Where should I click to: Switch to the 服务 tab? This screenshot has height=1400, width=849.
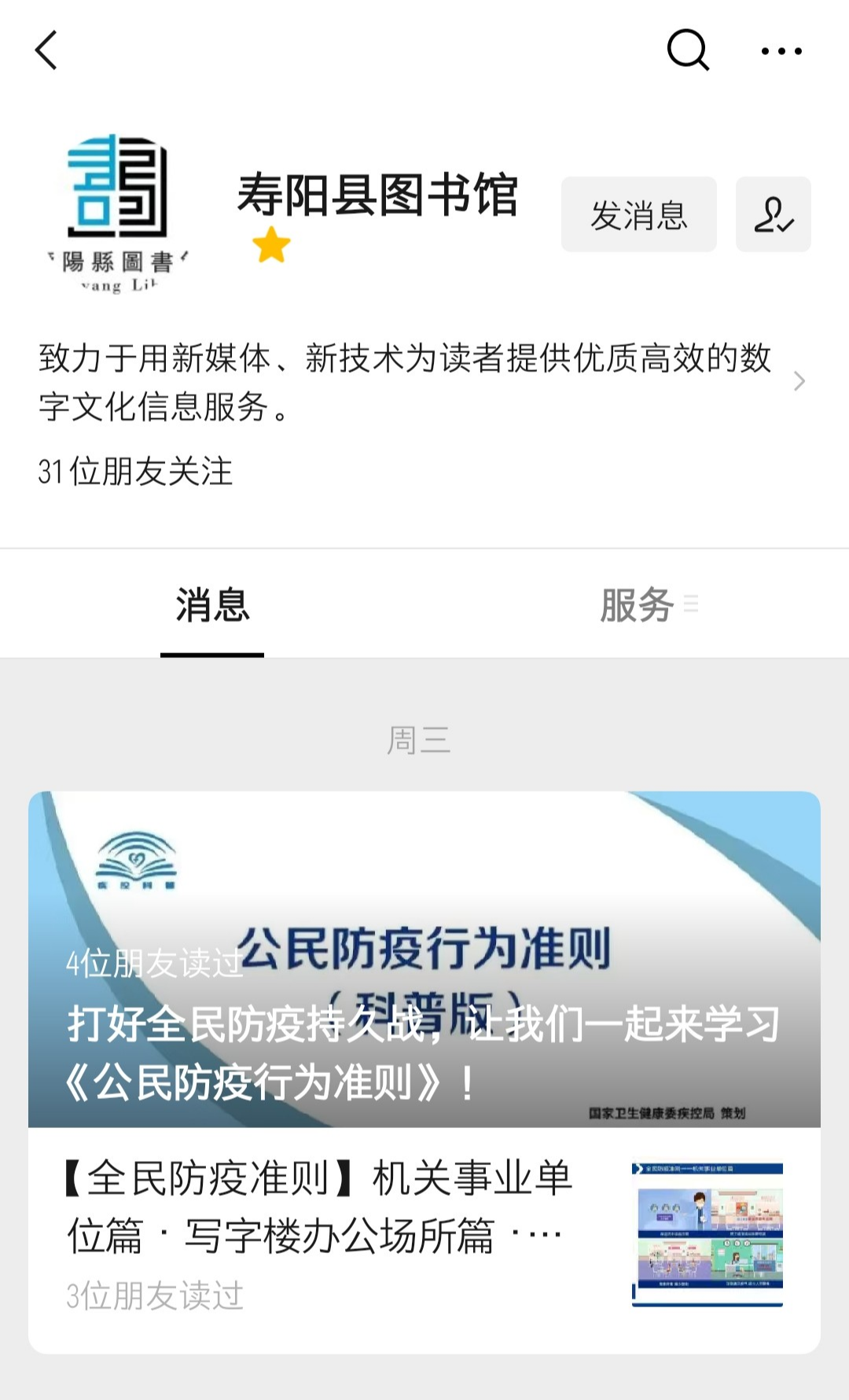[638, 605]
